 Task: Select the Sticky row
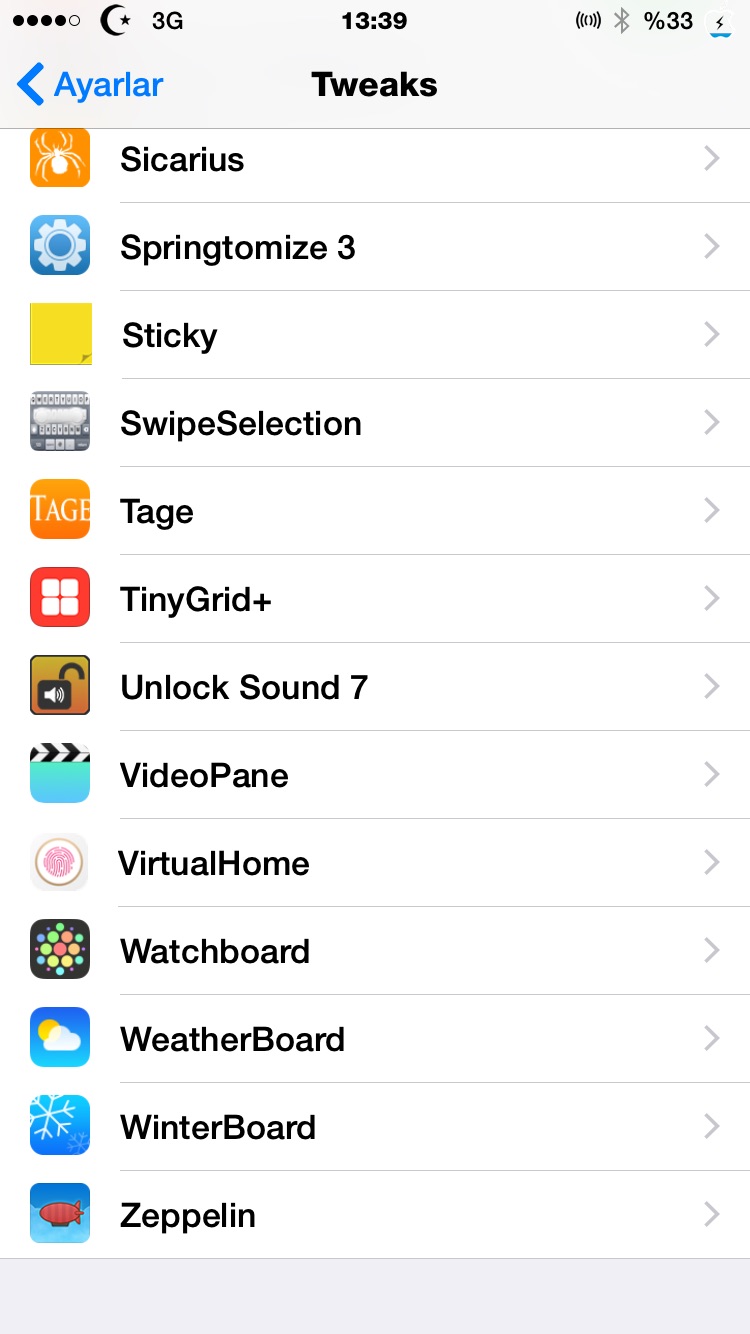[x=375, y=335]
